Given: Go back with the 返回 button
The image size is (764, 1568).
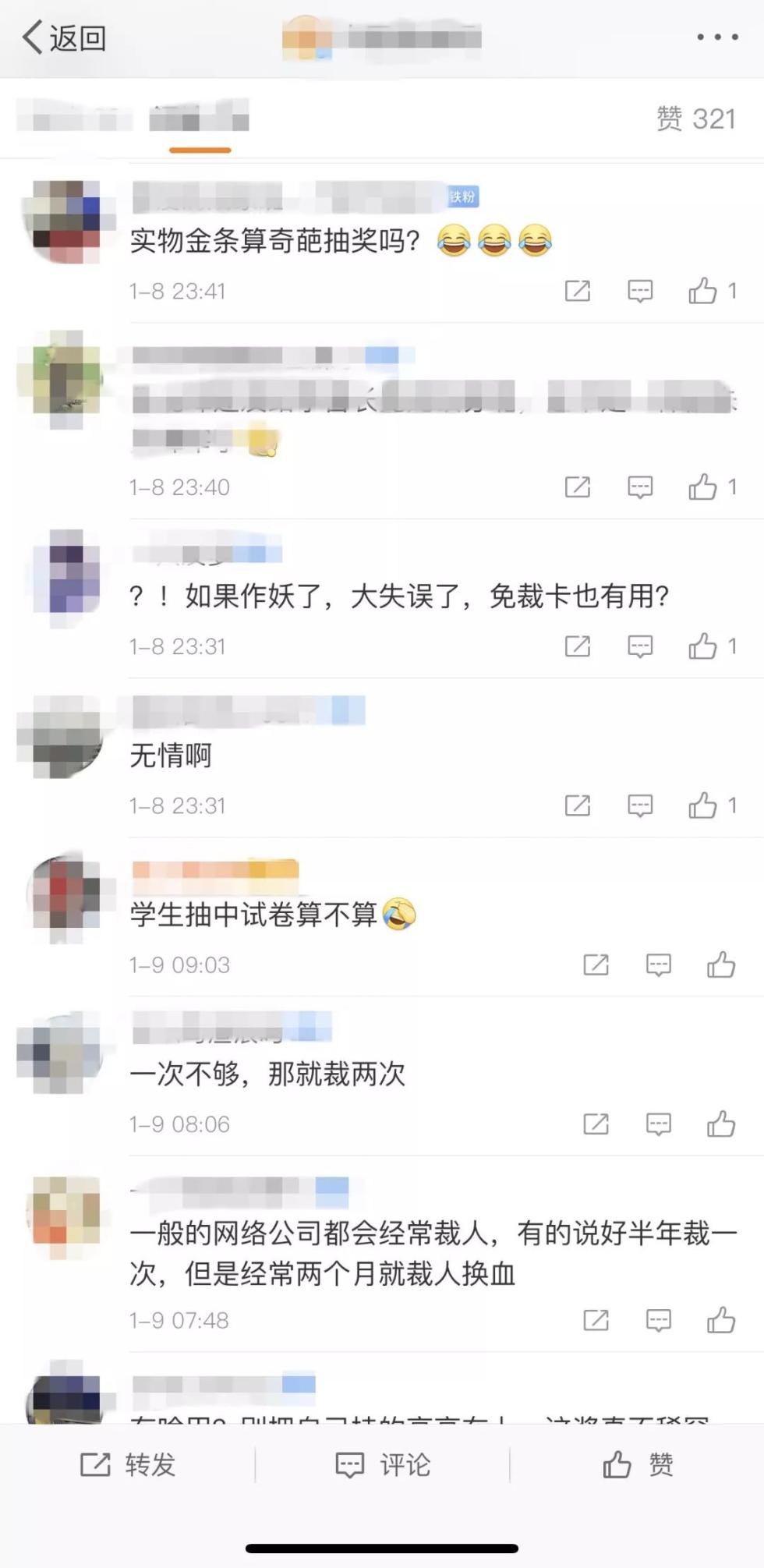Looking at the screenshot, I should pyautogui.click(x=64, y=37).
